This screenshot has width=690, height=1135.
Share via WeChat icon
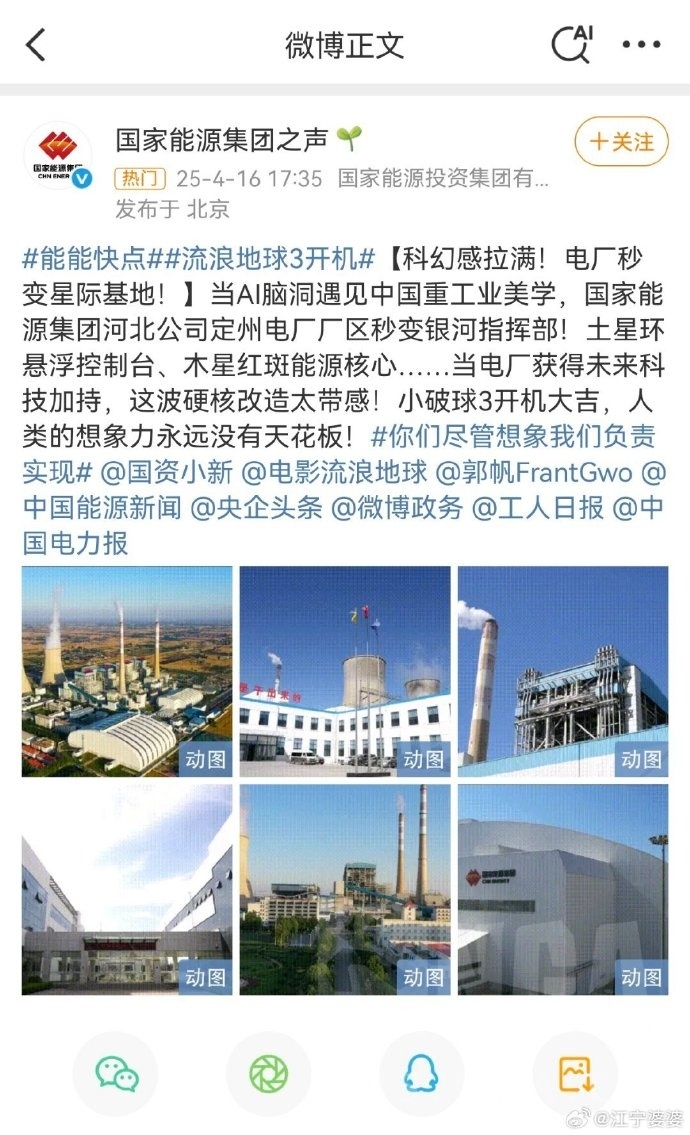pyautogui.click(x=116, y=1073)
